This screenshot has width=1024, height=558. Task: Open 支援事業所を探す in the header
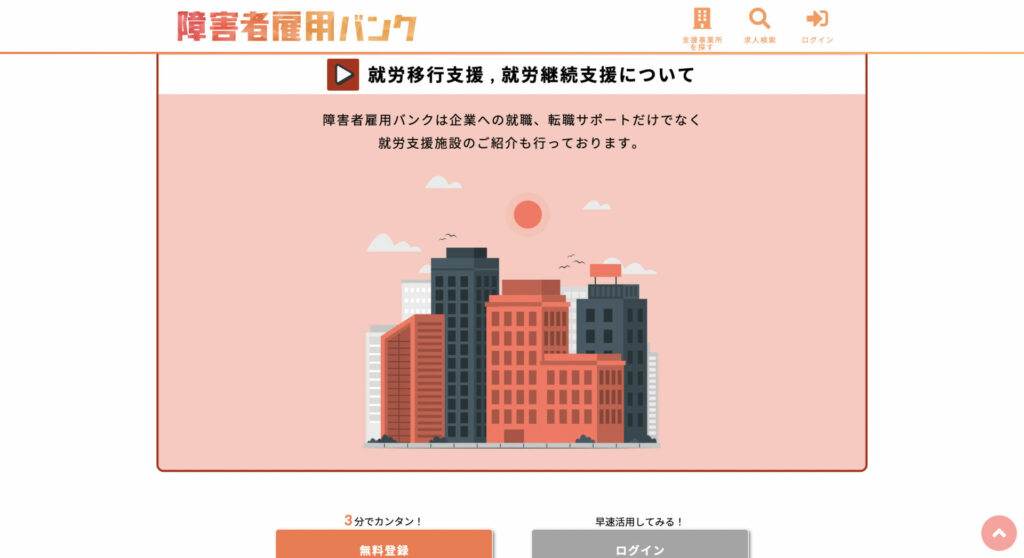coord(702,26)
